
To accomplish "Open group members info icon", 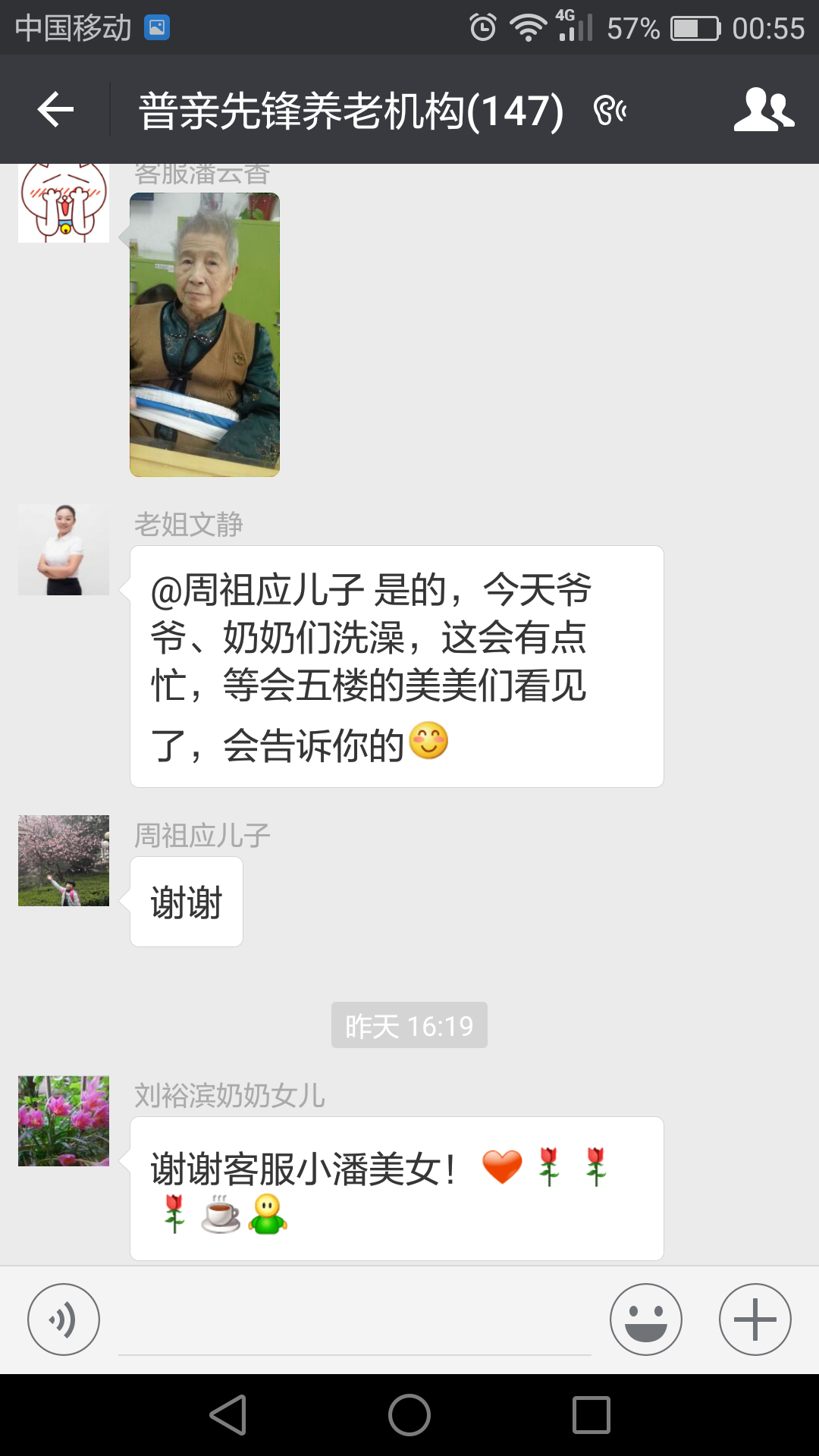I will 764,110.
